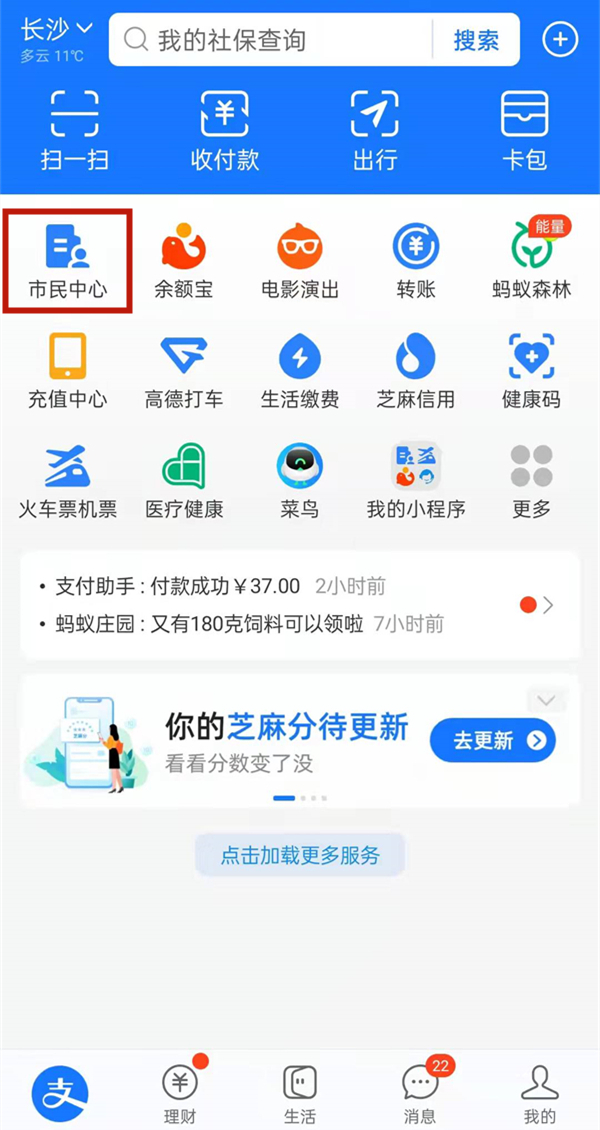Viewport: 600px width, 1130px height.
Task: Open 蚂蚁森林
Action: [x=532, y=262]
